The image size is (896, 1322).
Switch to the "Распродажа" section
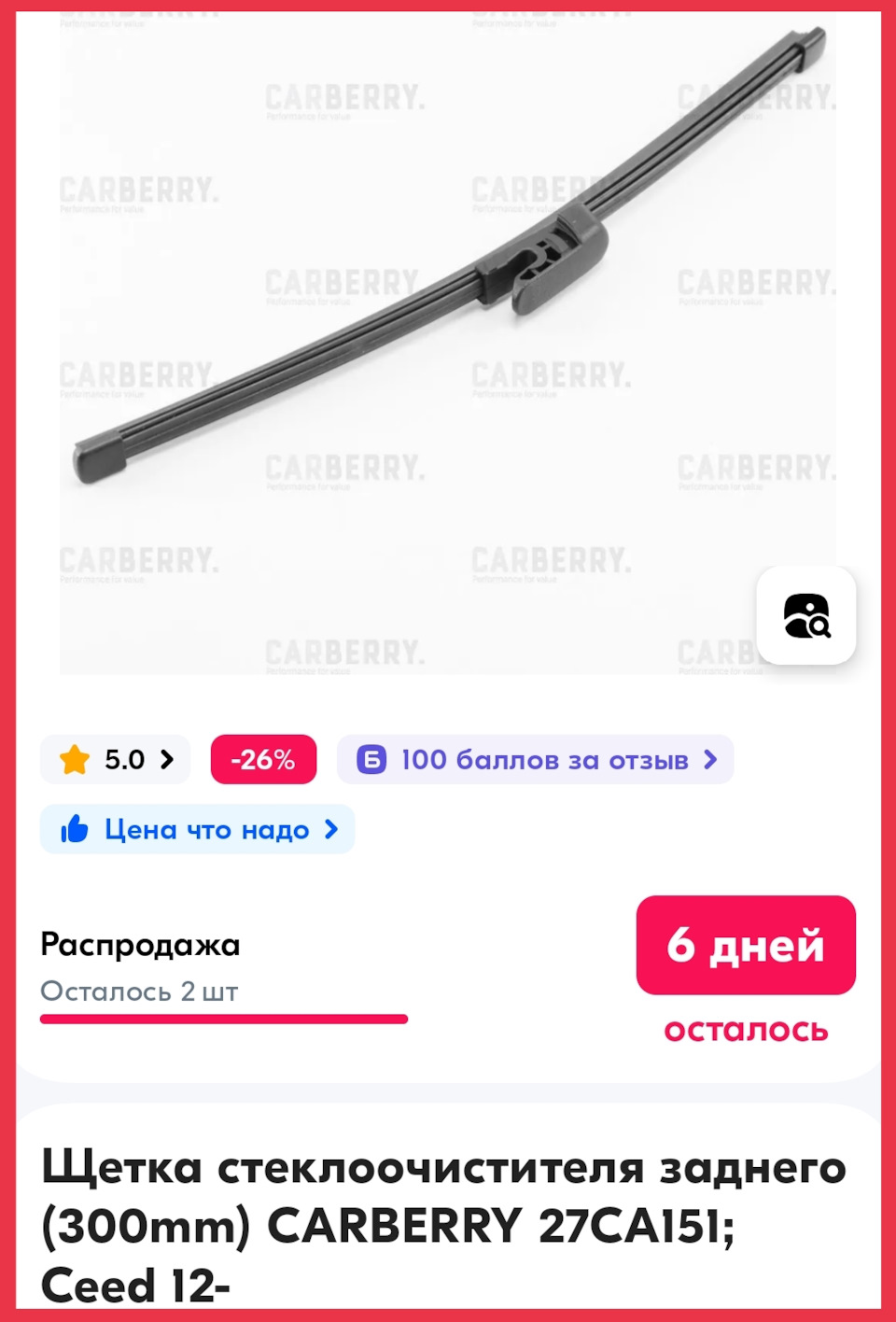139,944
